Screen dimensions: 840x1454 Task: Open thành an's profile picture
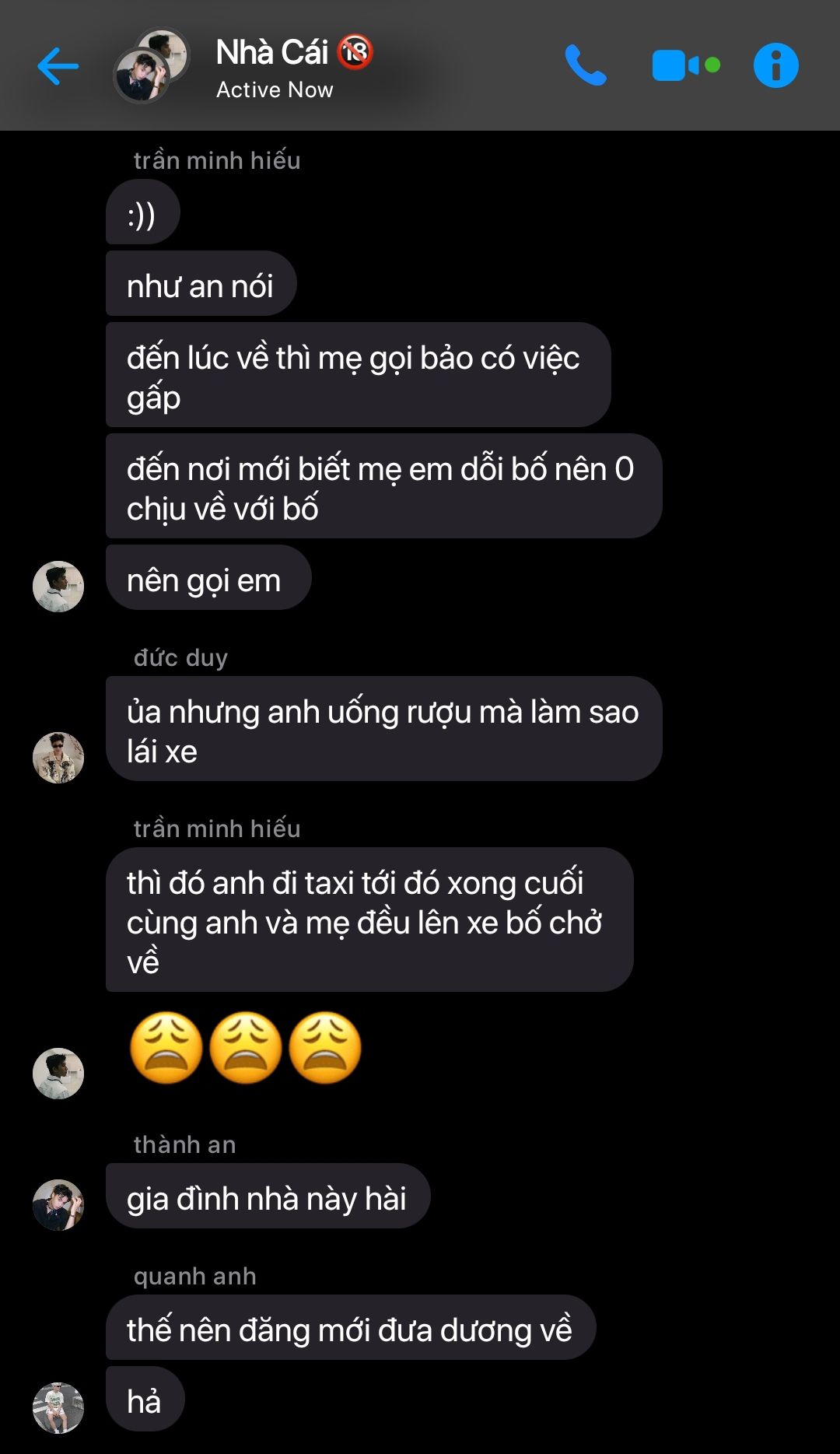tap(58, 1204)
